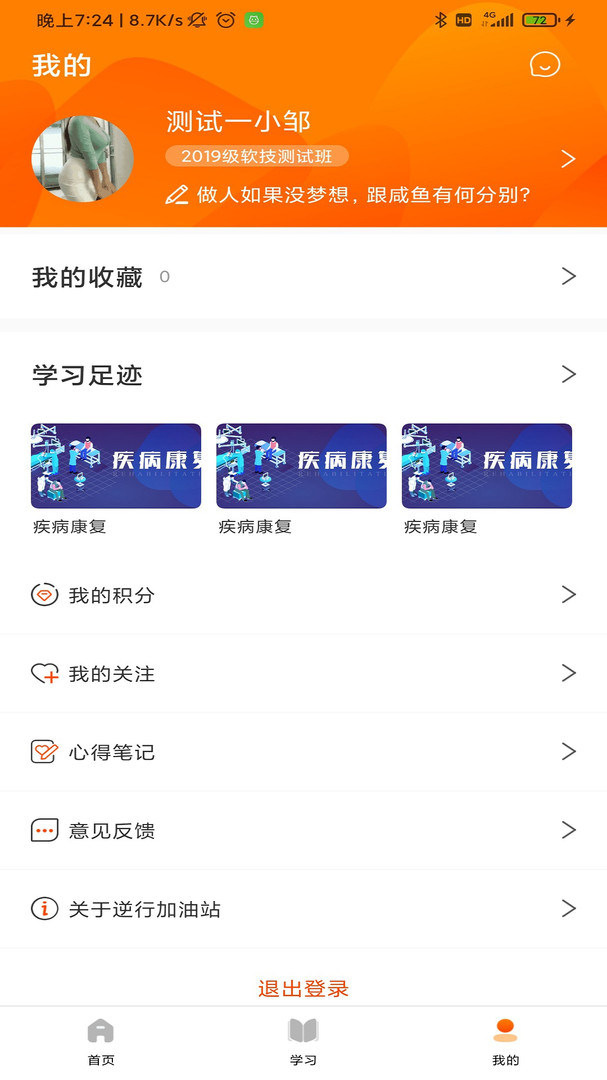Expand the 学习足迹 study history
Image resolution: width=607 pixels, height=1080 pixels.
pos(303,375)
